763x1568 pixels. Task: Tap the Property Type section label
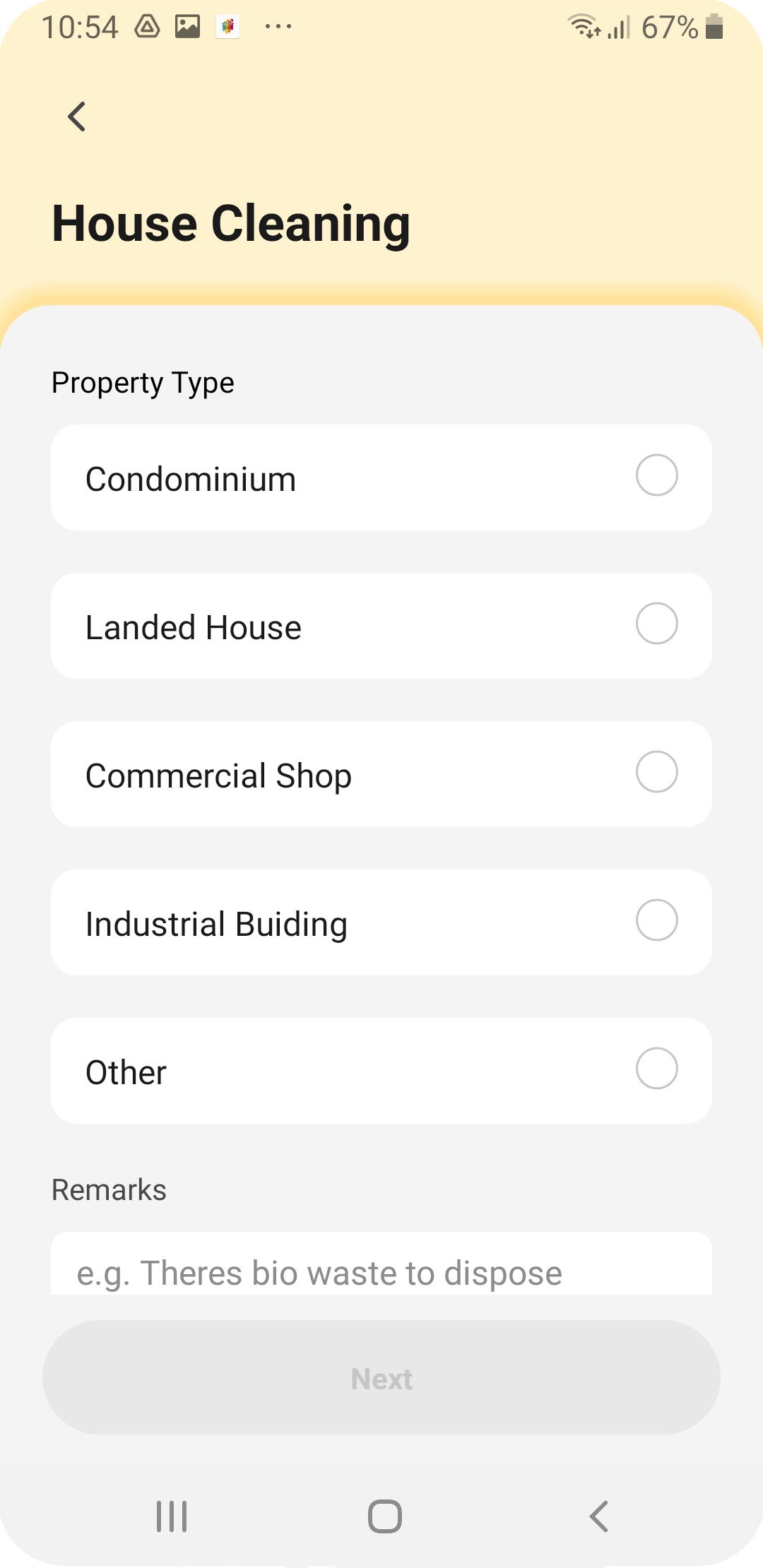[142, 381]
